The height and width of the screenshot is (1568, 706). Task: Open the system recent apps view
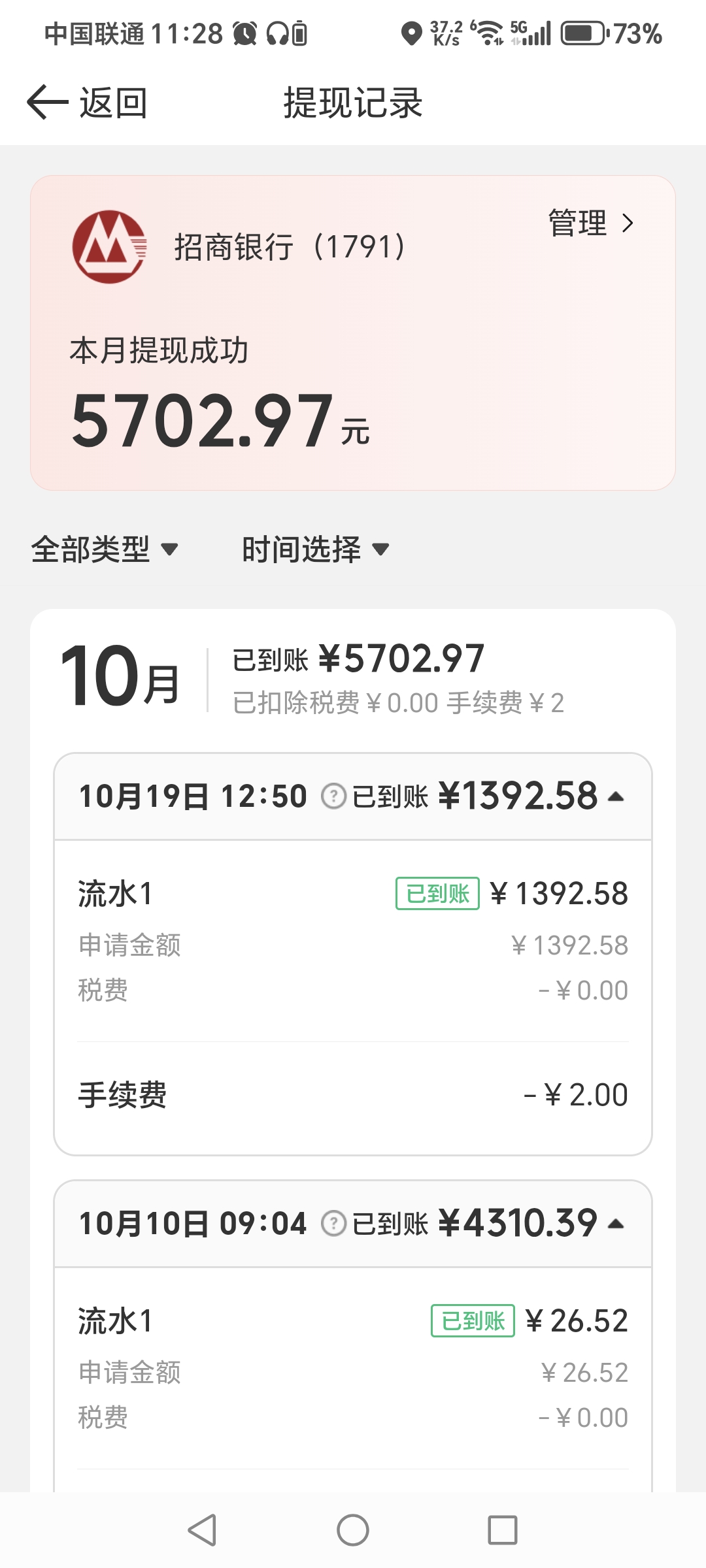(x=502, y=1530)
